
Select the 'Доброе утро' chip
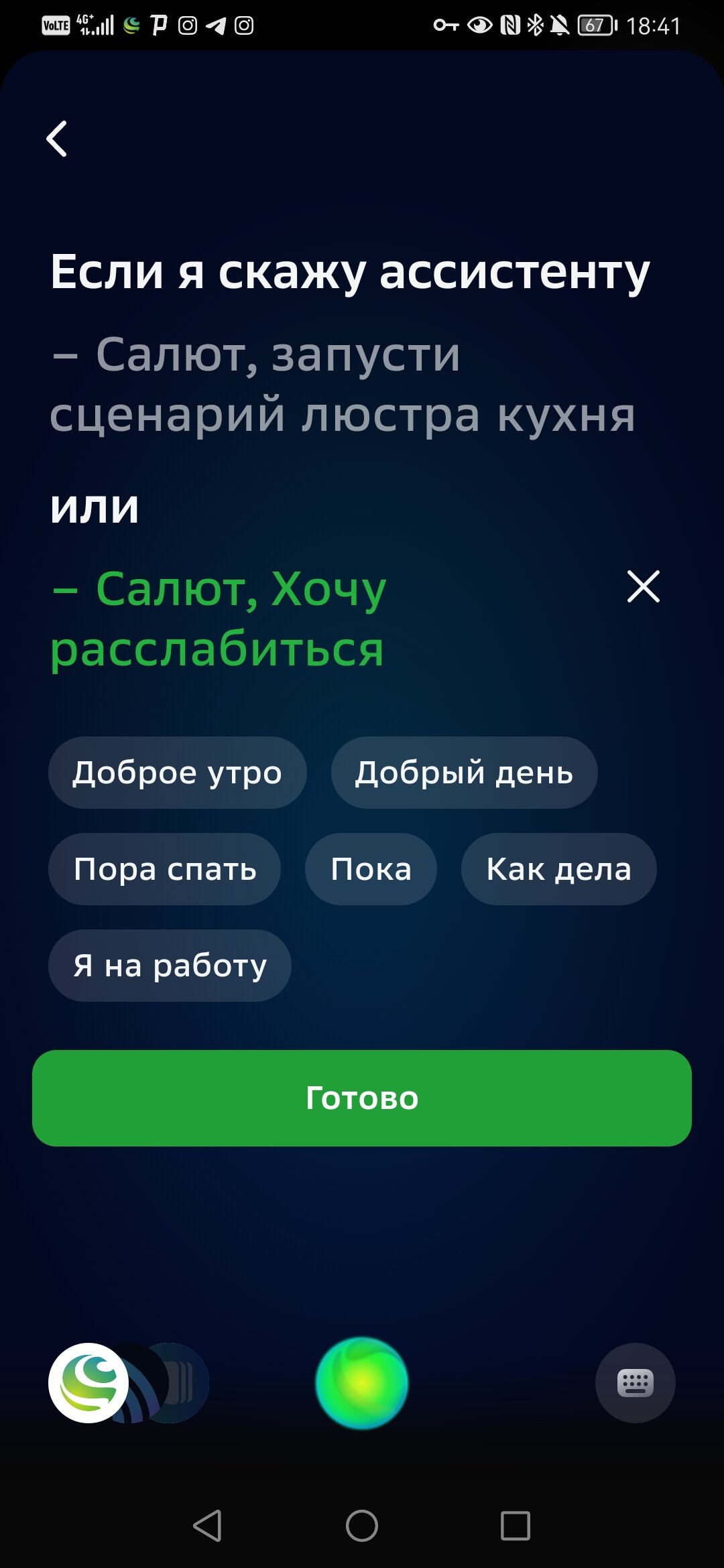click(178, 773)
